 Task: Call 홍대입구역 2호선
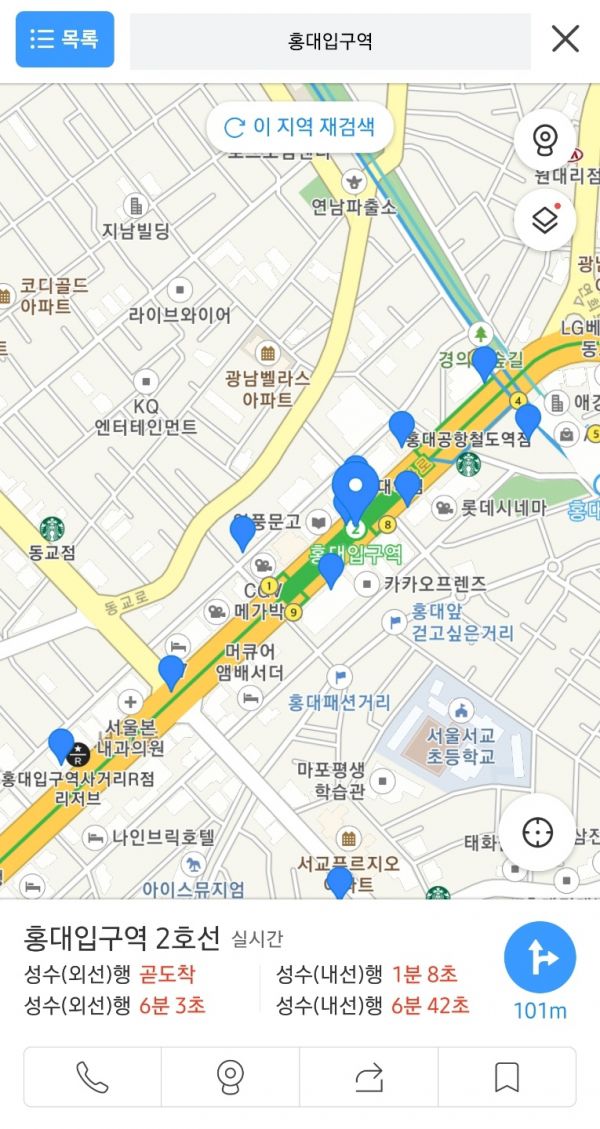[x=92, y=1077]
